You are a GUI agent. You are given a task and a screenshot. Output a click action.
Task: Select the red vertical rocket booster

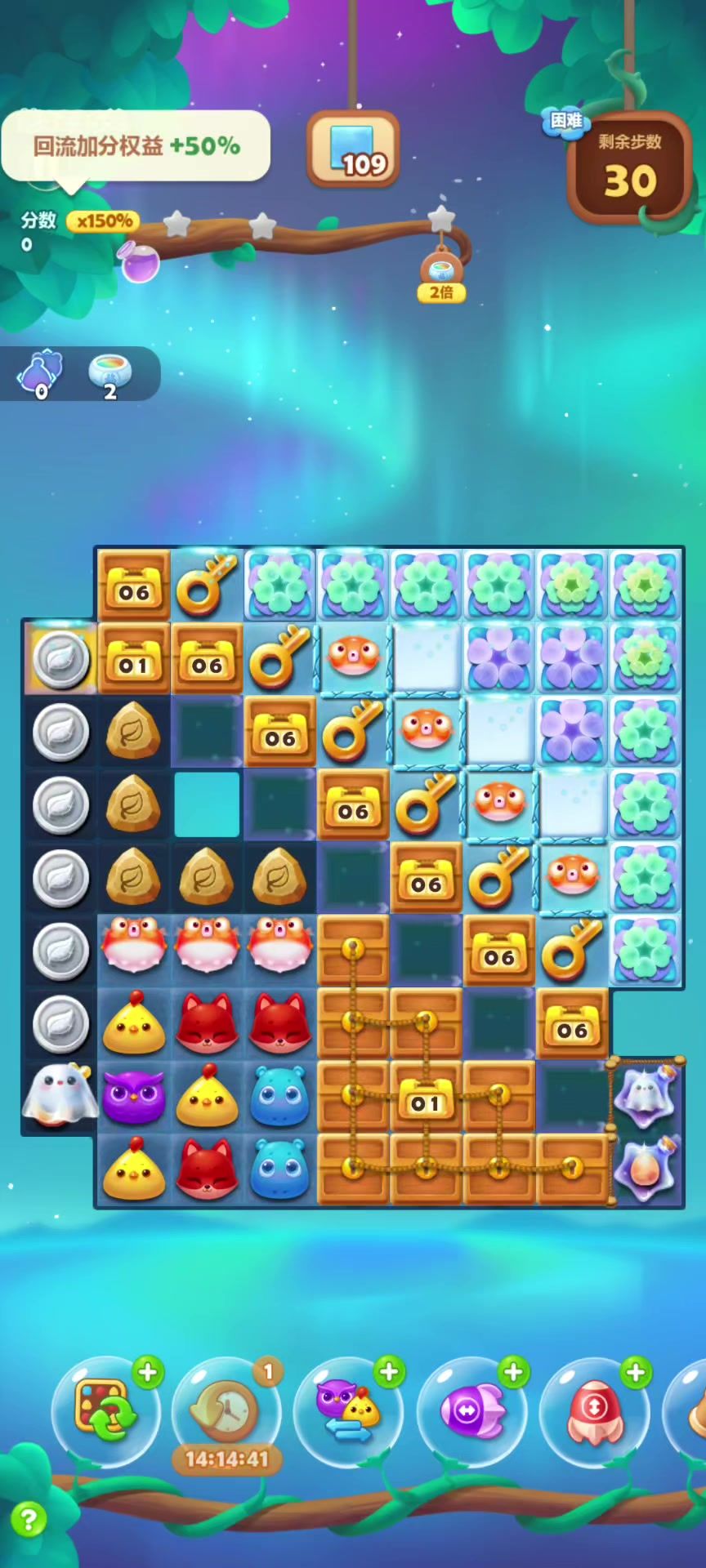pyautogui.click(x=594, y=1410)
